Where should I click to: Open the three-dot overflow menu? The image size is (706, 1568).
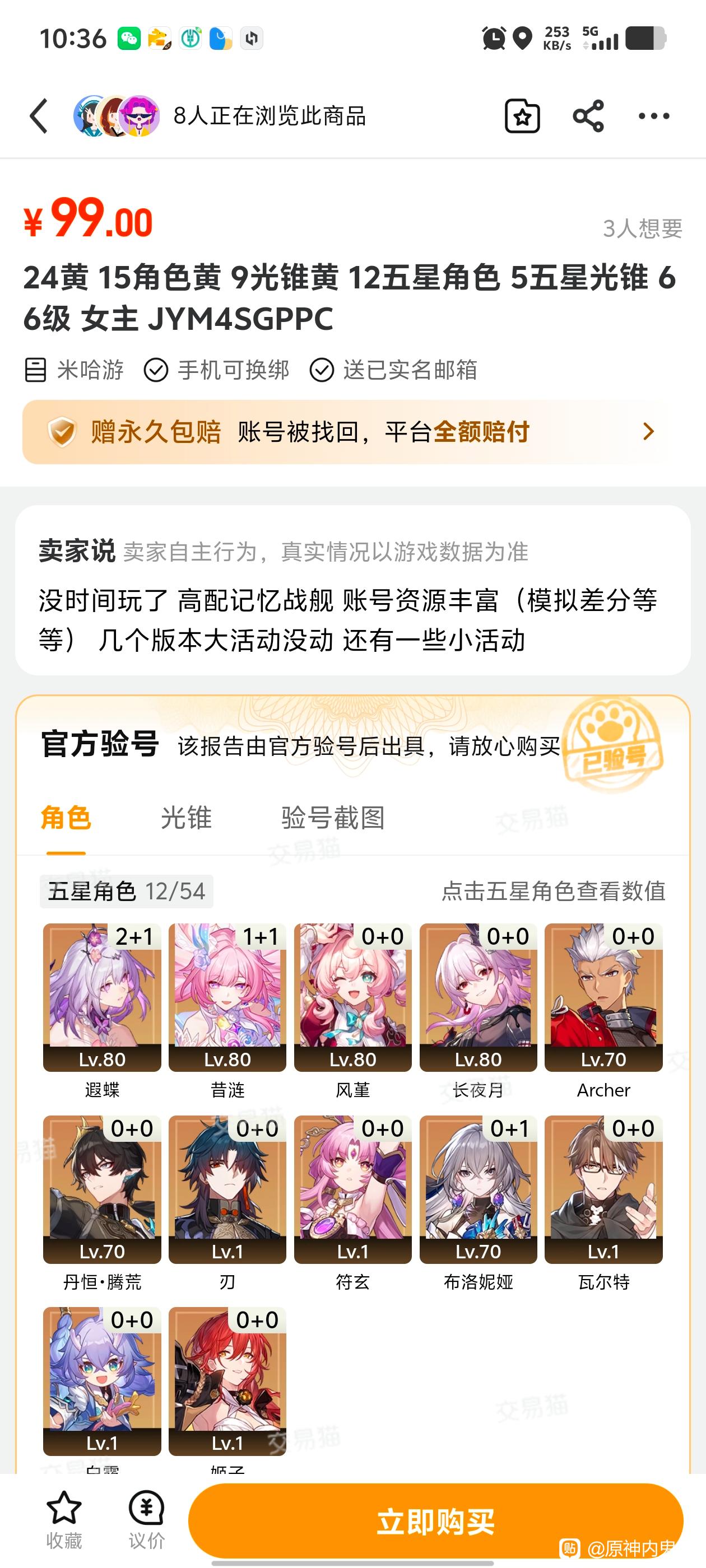[x=654, y=116]
